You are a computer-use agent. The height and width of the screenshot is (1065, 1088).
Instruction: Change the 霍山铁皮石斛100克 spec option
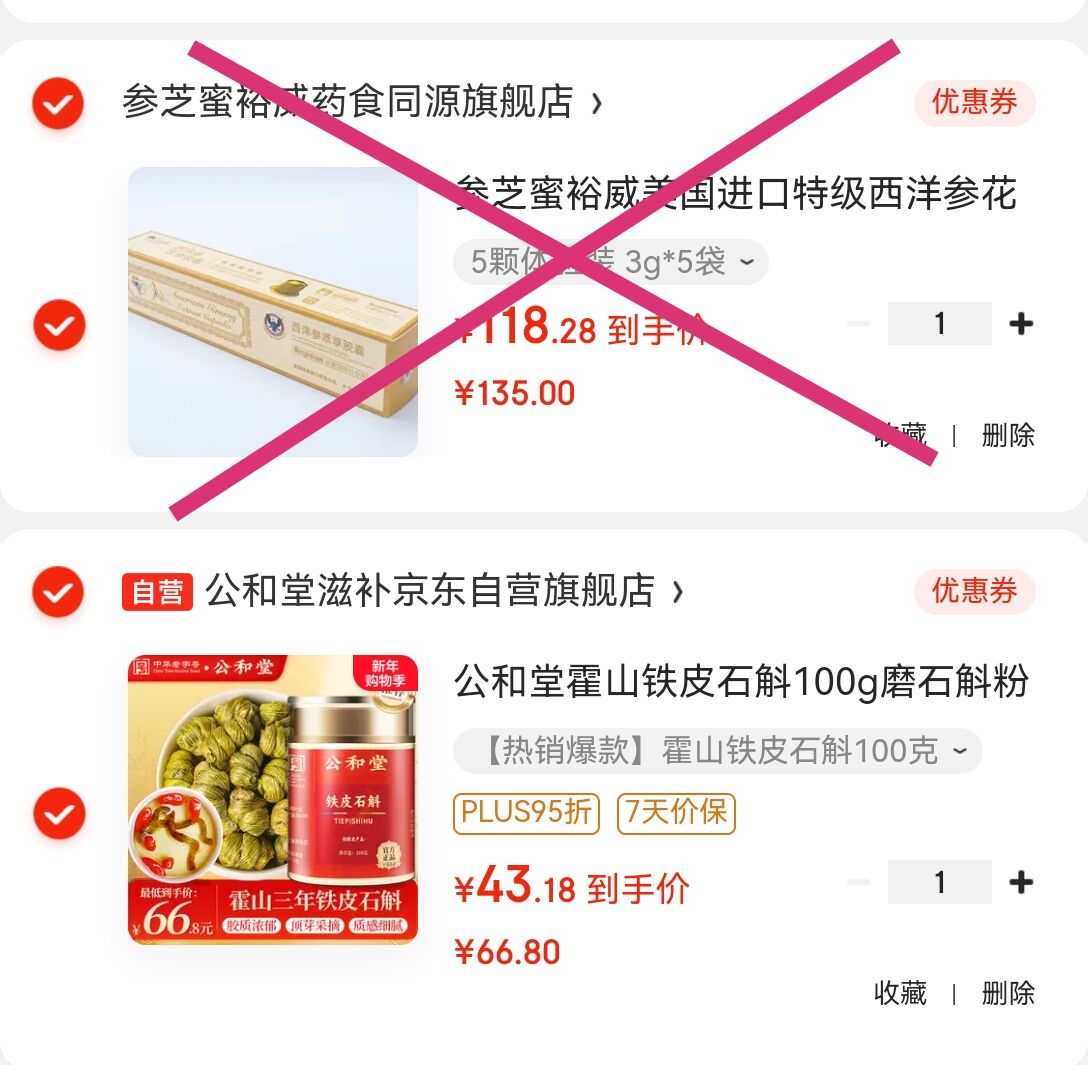[717, 751]
